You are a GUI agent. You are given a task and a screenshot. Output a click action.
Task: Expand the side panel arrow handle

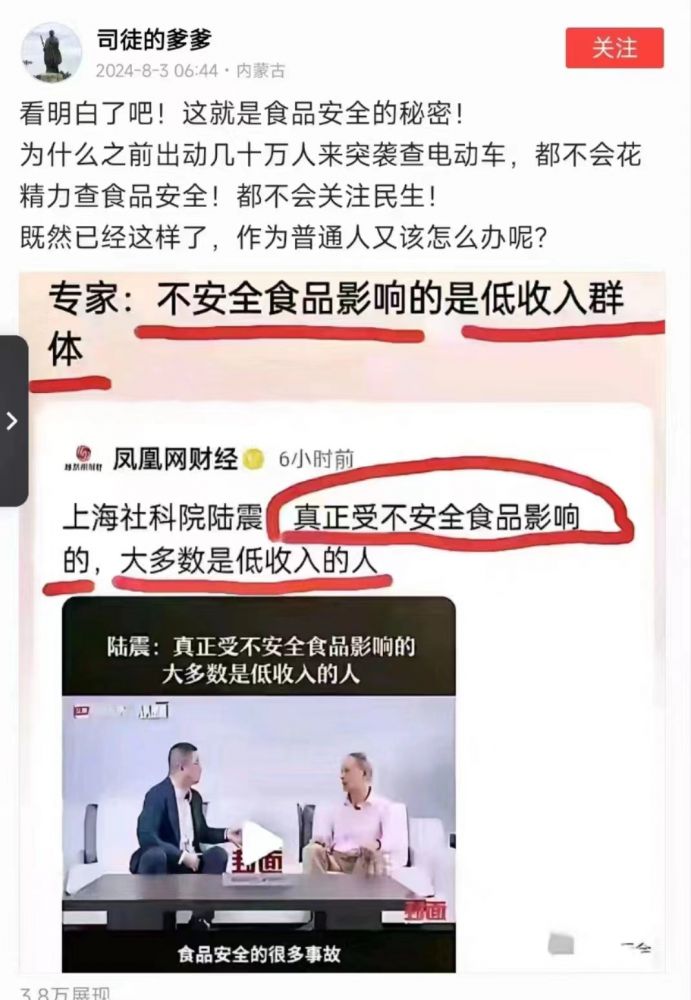click(13, 421)
